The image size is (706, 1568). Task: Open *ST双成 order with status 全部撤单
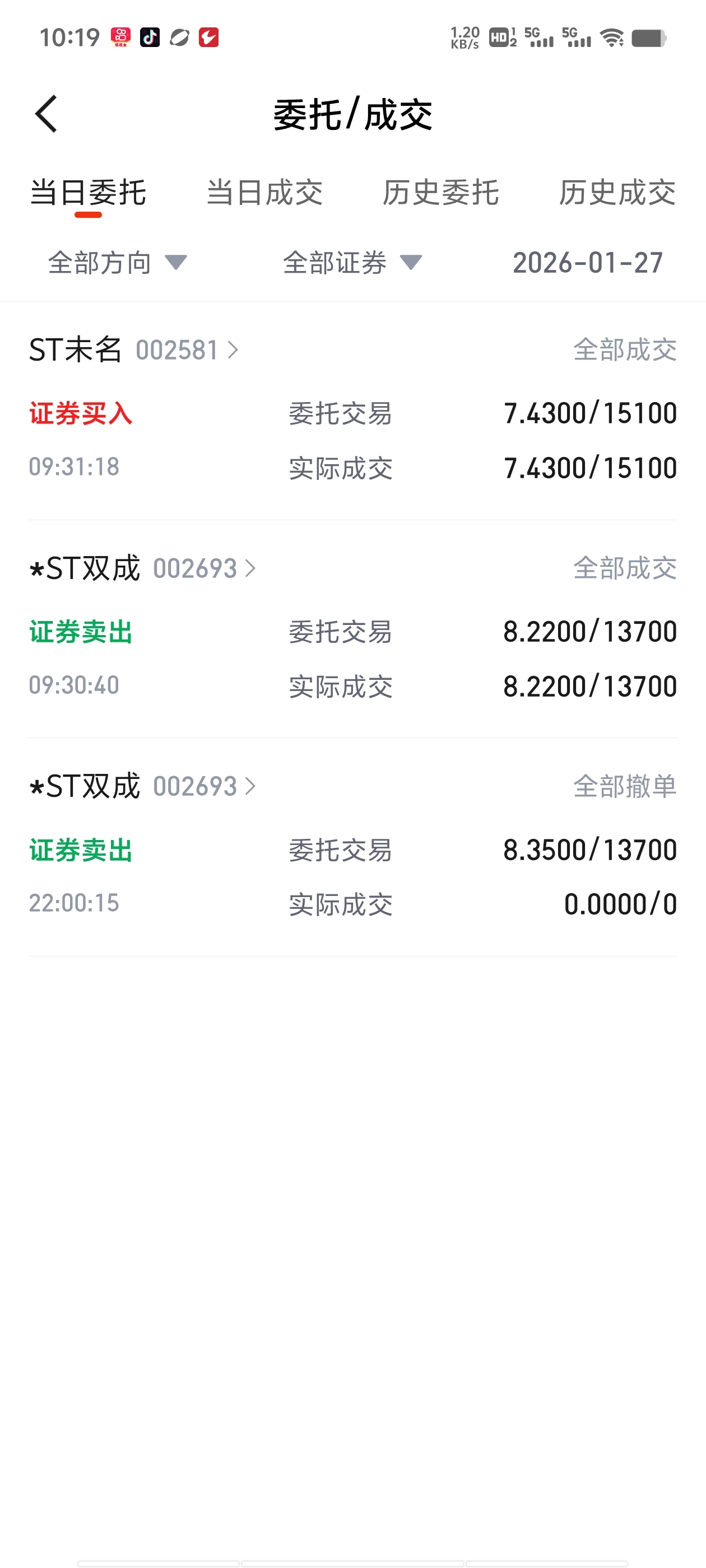point(352,847)
